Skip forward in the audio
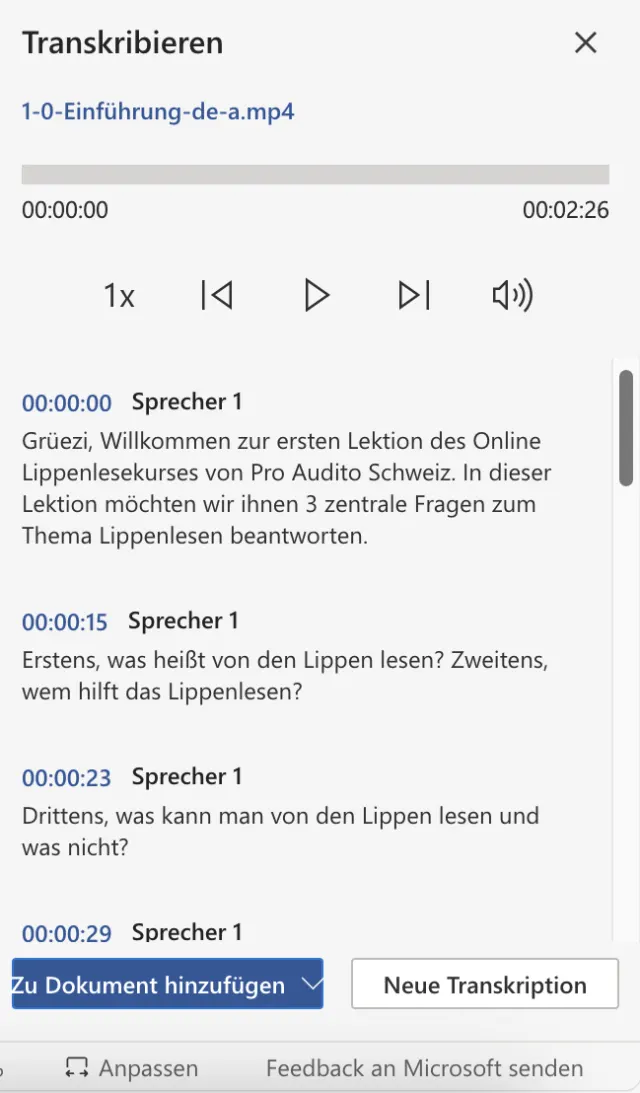The width and height of the screenshot is (640, 1093). pos(414,295)
